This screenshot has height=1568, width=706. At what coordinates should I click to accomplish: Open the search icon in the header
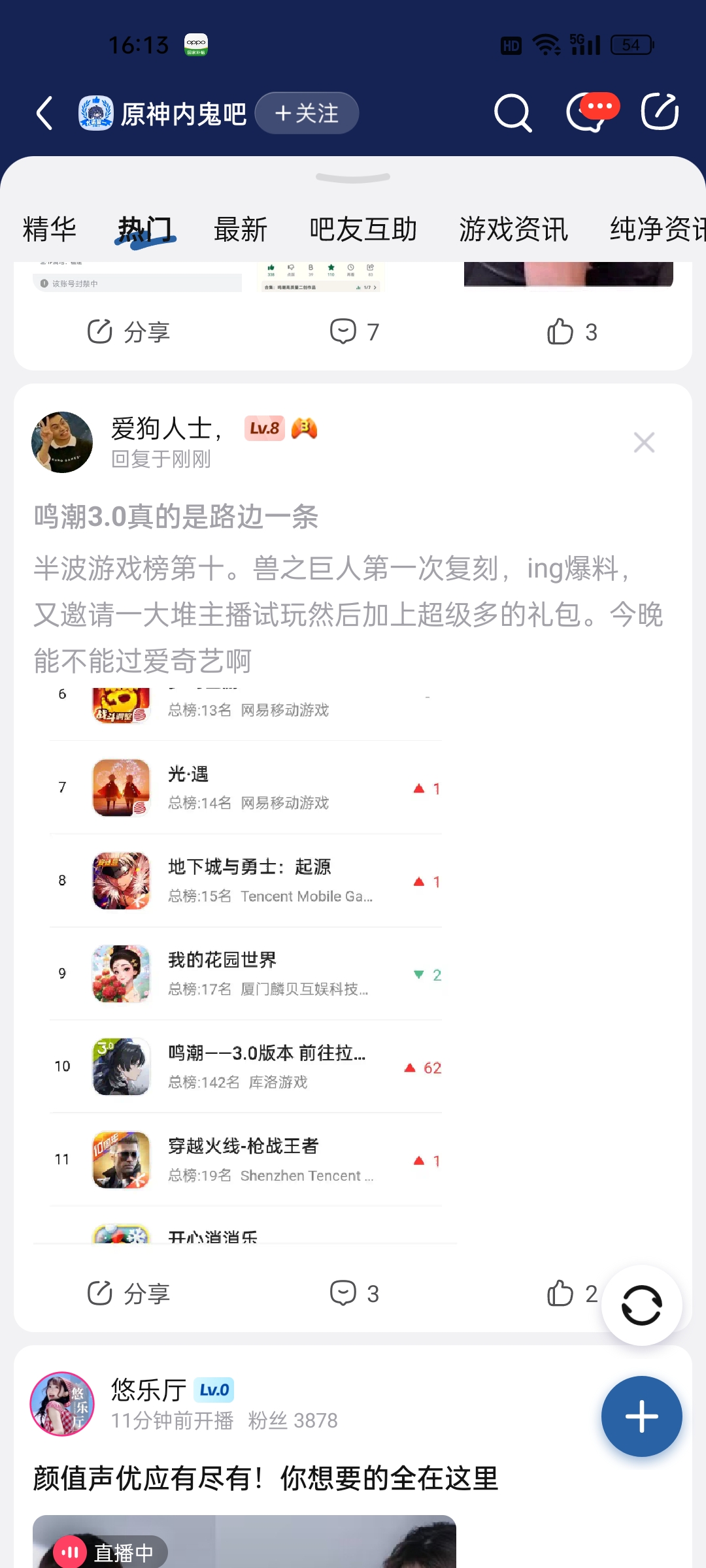[x=513, y=114]
